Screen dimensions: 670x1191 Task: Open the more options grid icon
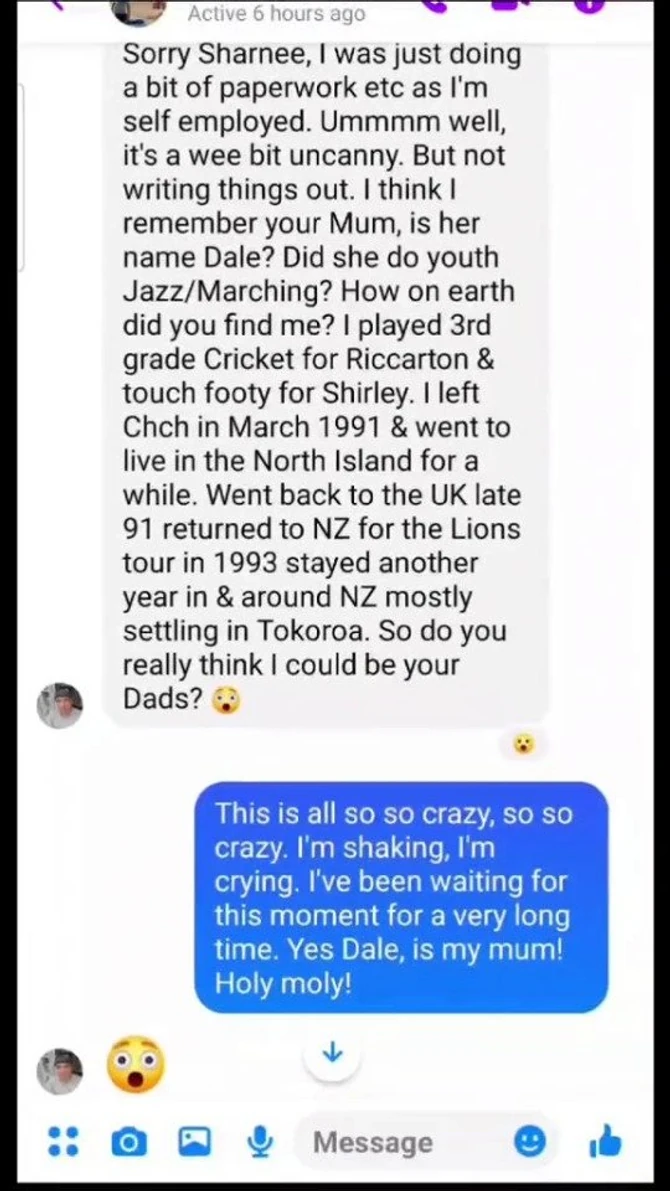point(64,1142)
